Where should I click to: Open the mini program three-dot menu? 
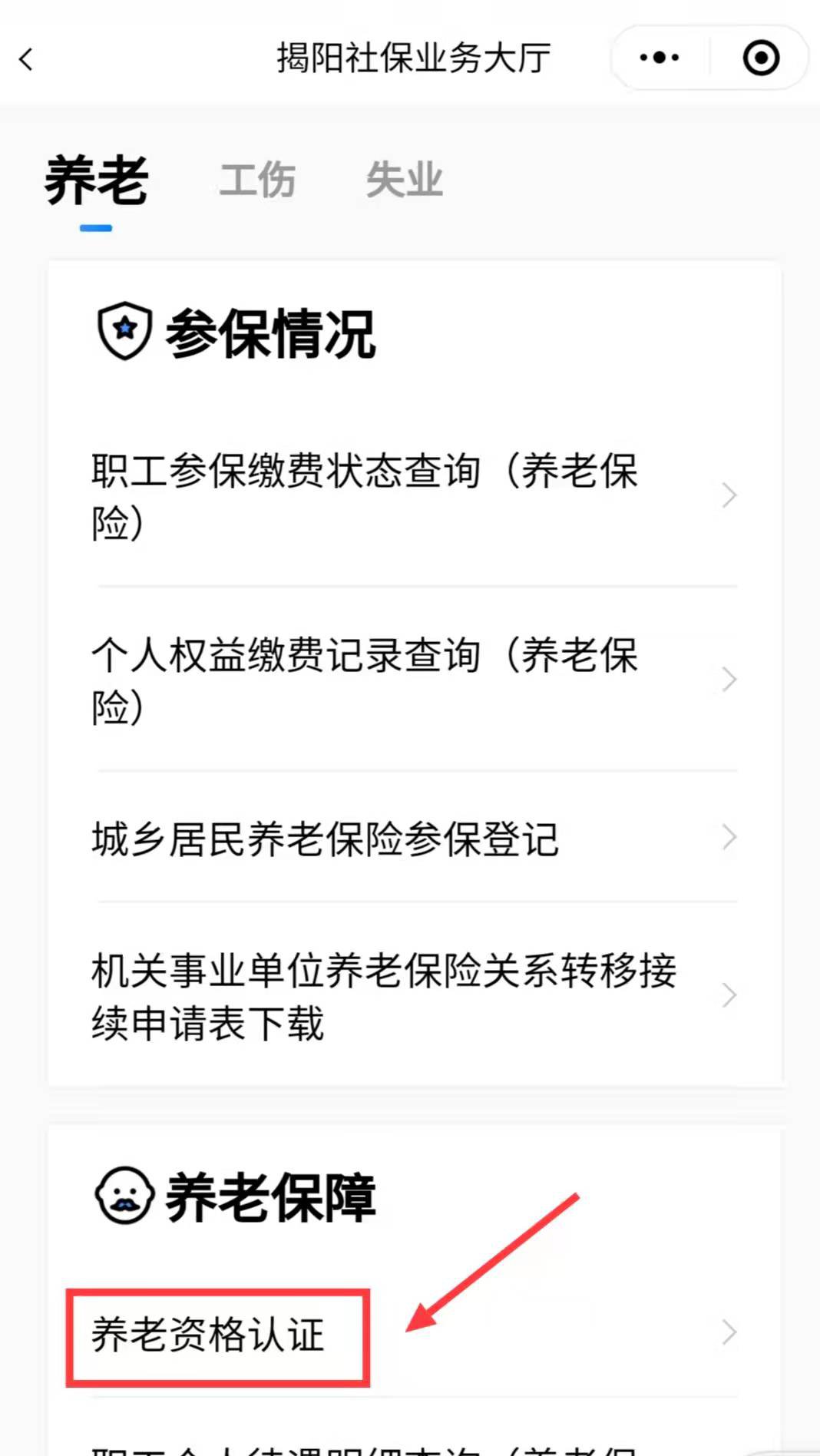click(660, 58)
